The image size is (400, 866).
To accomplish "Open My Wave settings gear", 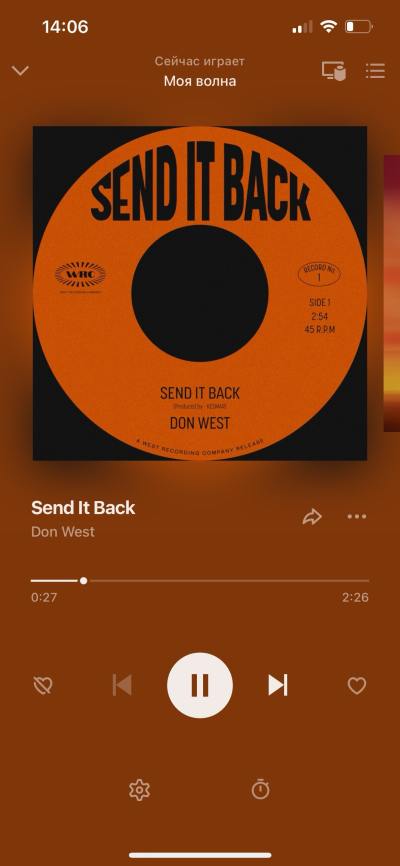I will (x=139, y=789).
